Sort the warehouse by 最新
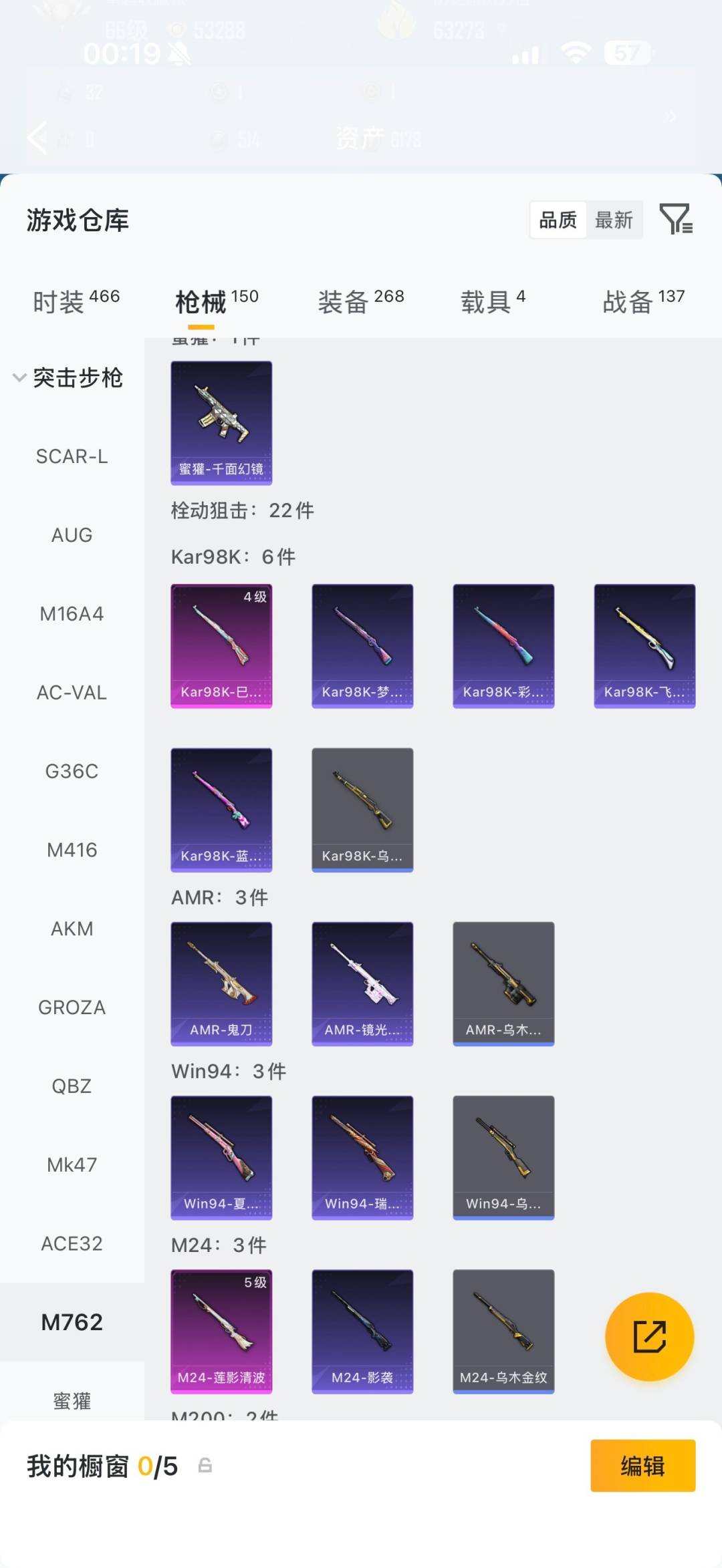 pyautogui.click(x=614, y=220)
